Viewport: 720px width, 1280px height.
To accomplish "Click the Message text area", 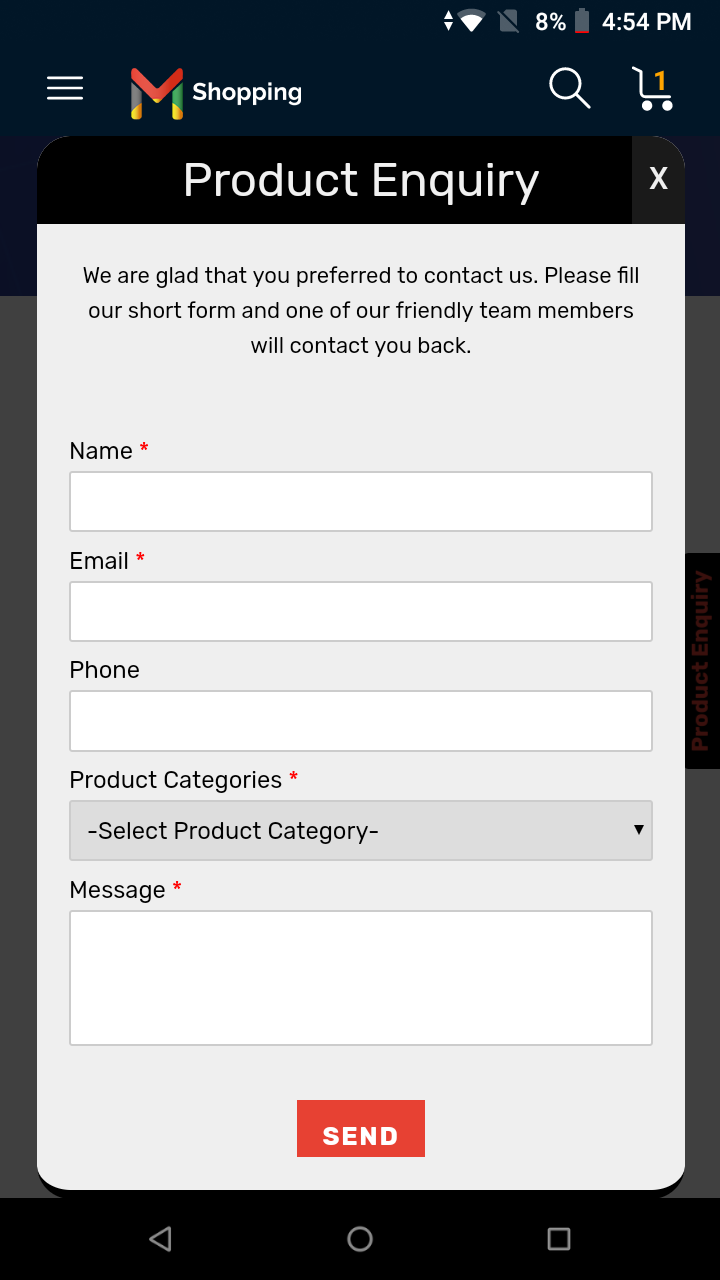I will [360, 977].
